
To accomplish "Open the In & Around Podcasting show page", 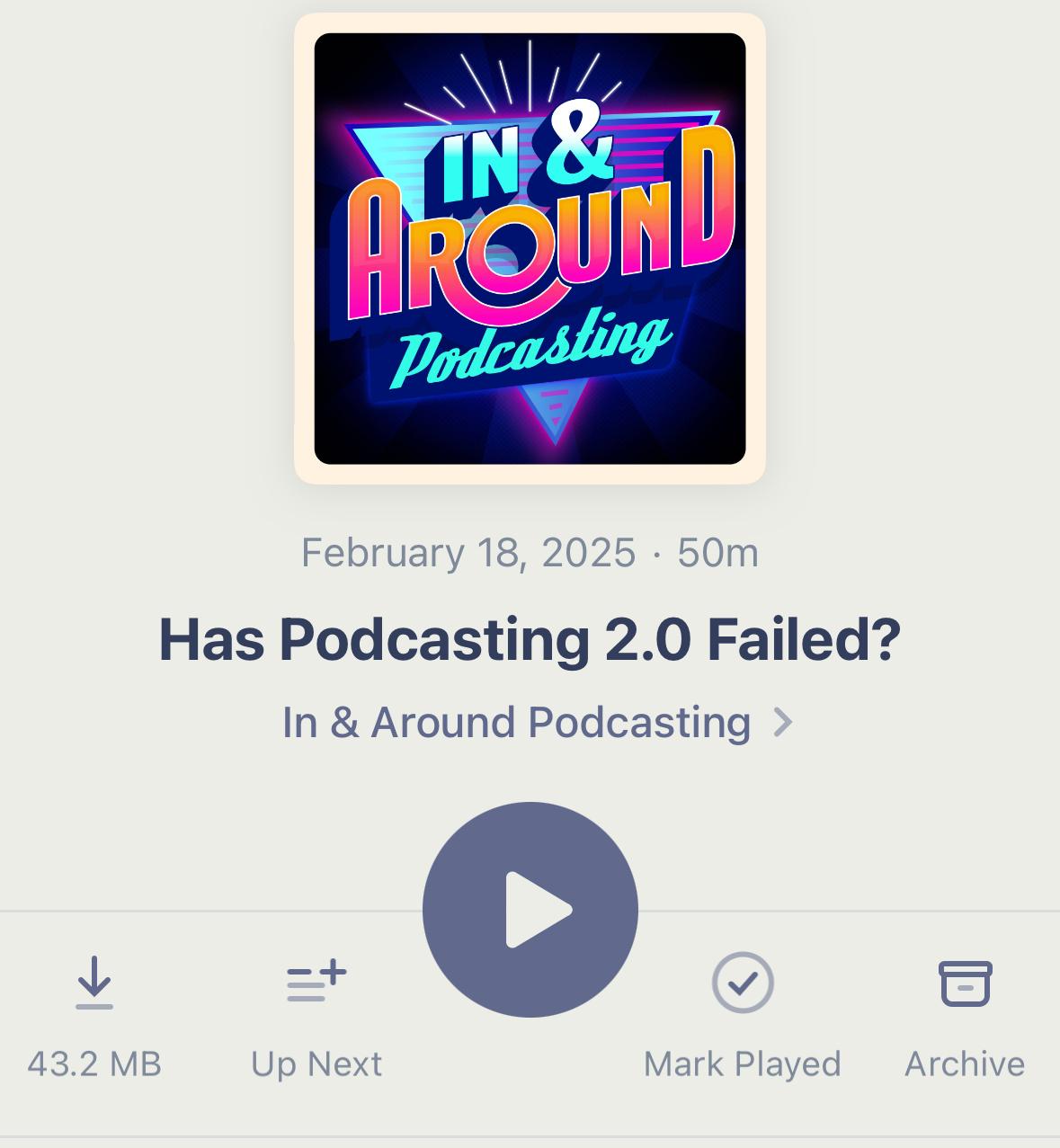I will [x=537, y=722].
